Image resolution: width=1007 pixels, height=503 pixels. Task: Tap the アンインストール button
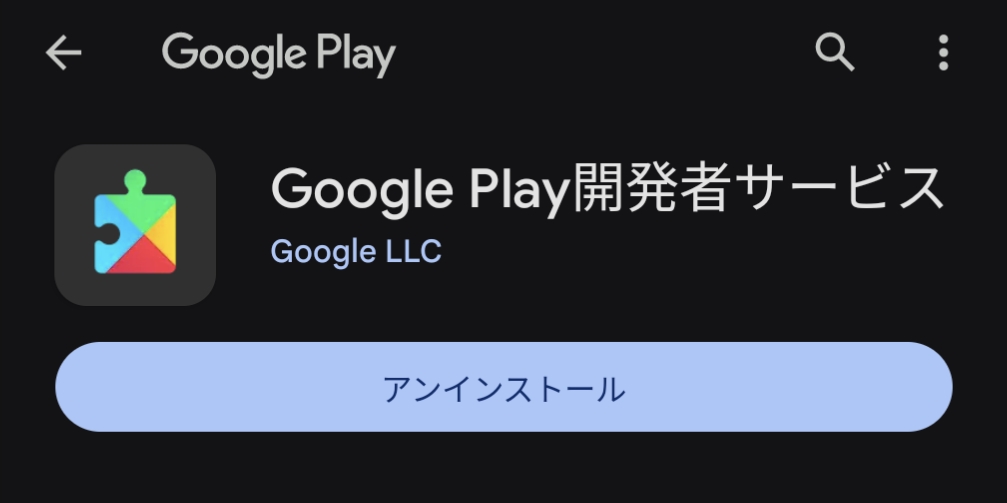coord(503,388)
